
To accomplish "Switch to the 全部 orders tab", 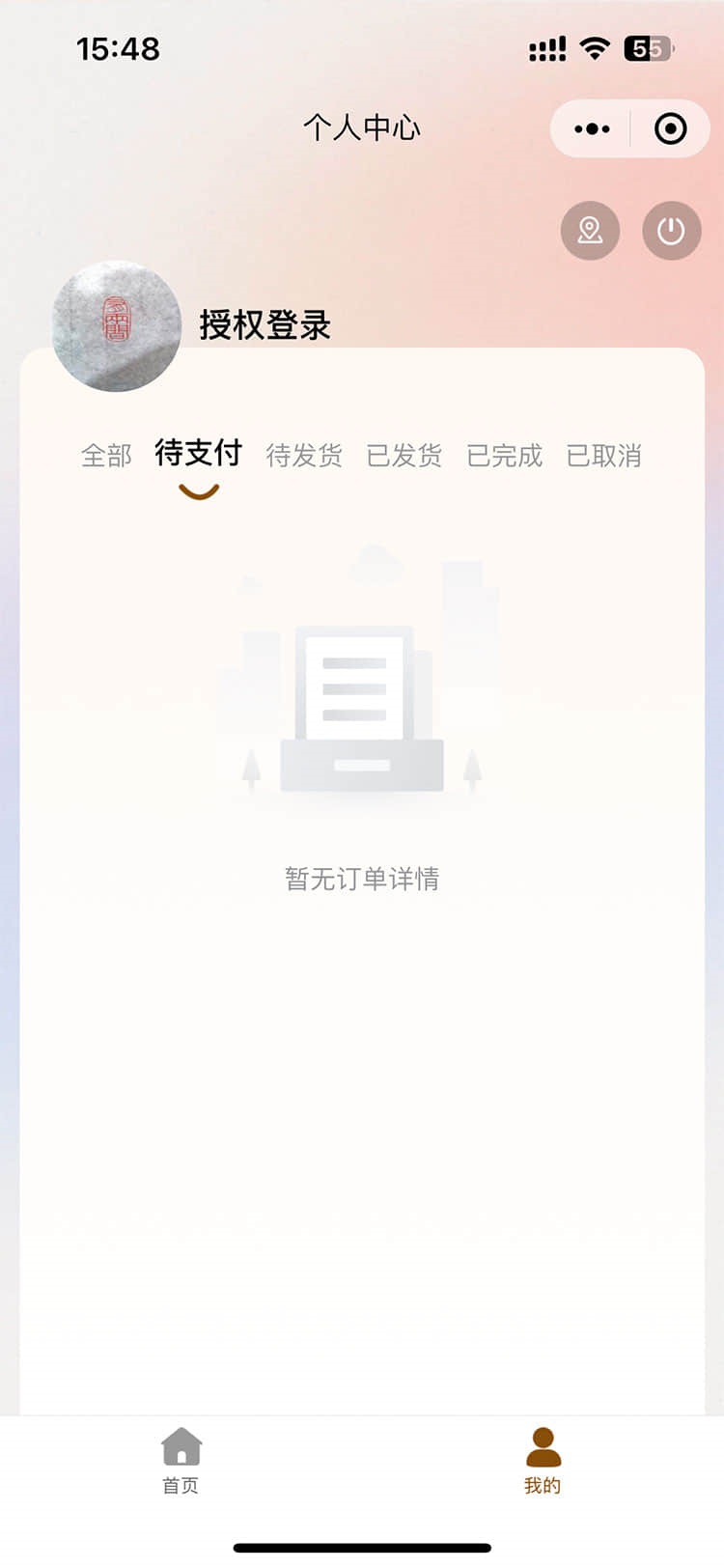I will [x=106, y=455].
